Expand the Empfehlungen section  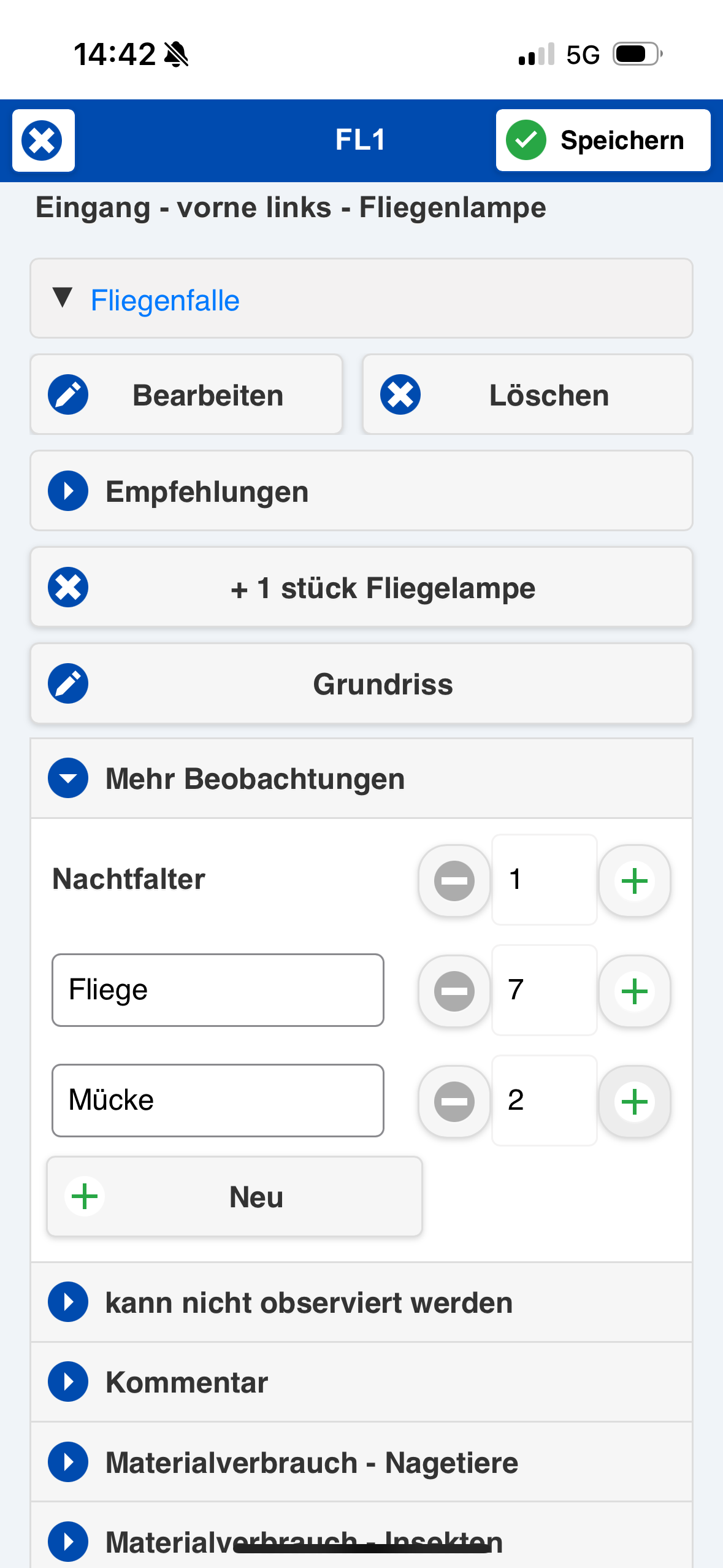pyautogui.click(x=67, y=491)
